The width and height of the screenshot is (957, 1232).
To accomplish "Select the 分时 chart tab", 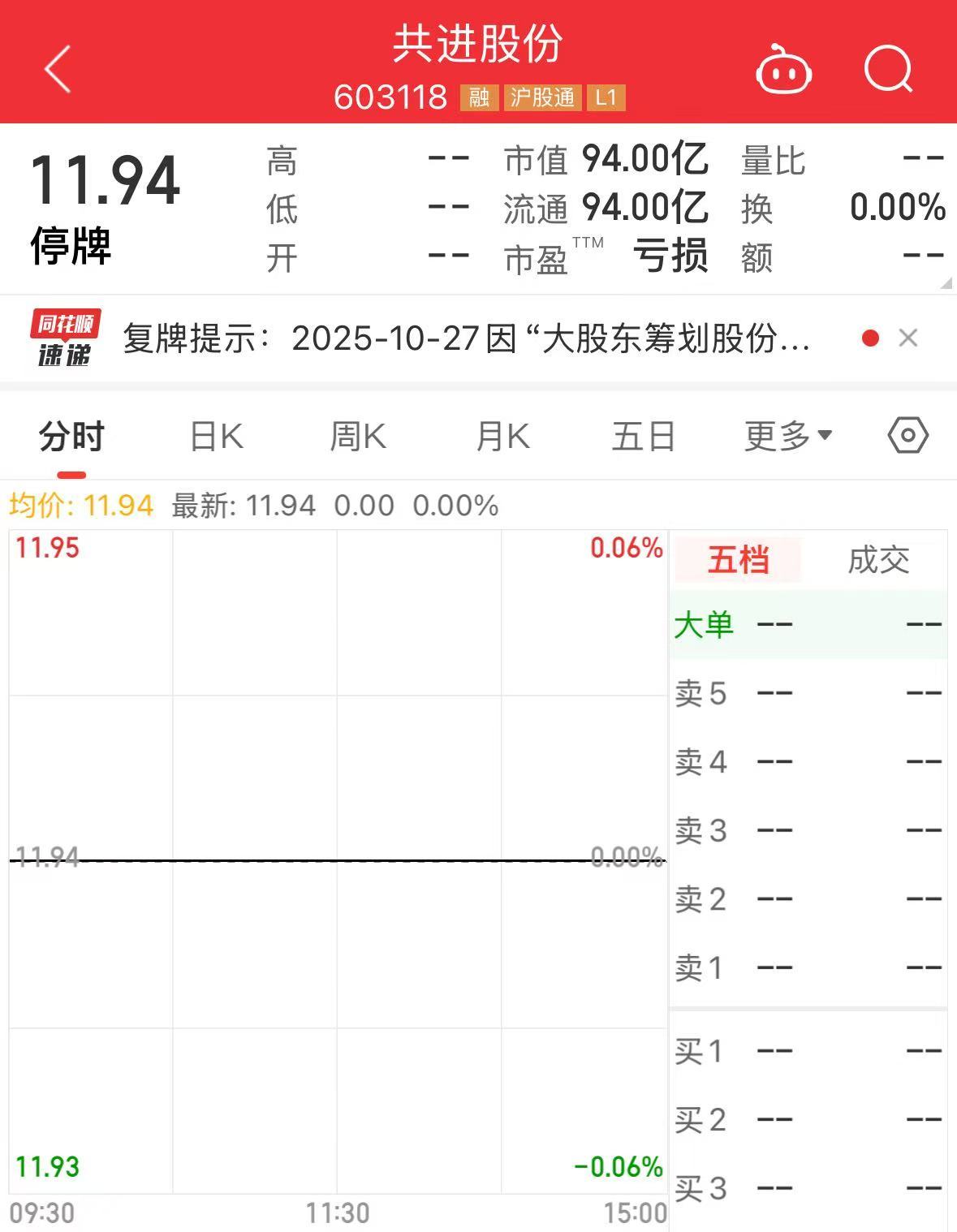I will click(x=71, y=437).
